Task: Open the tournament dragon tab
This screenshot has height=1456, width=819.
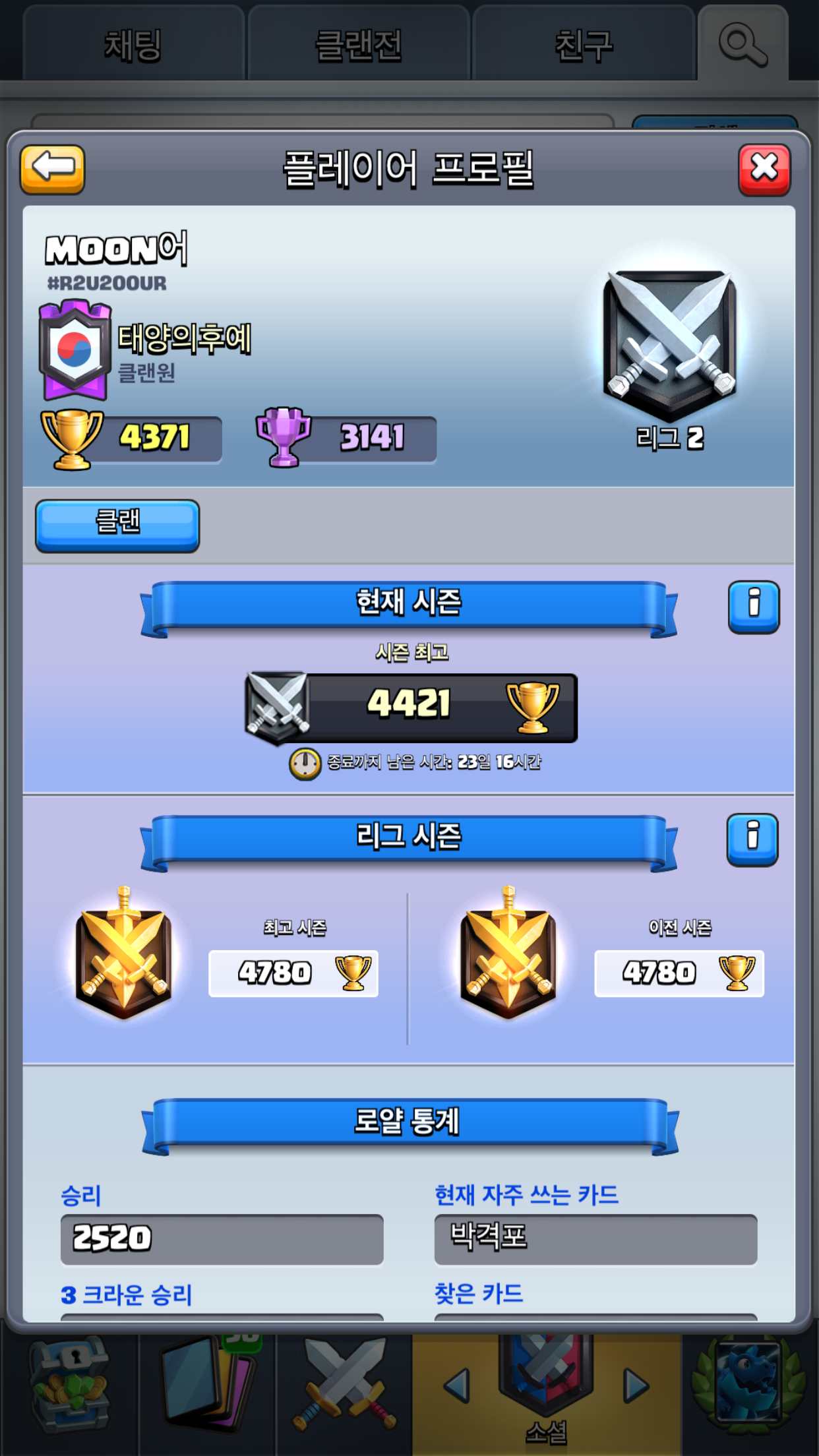Action: coord(749,1385)
